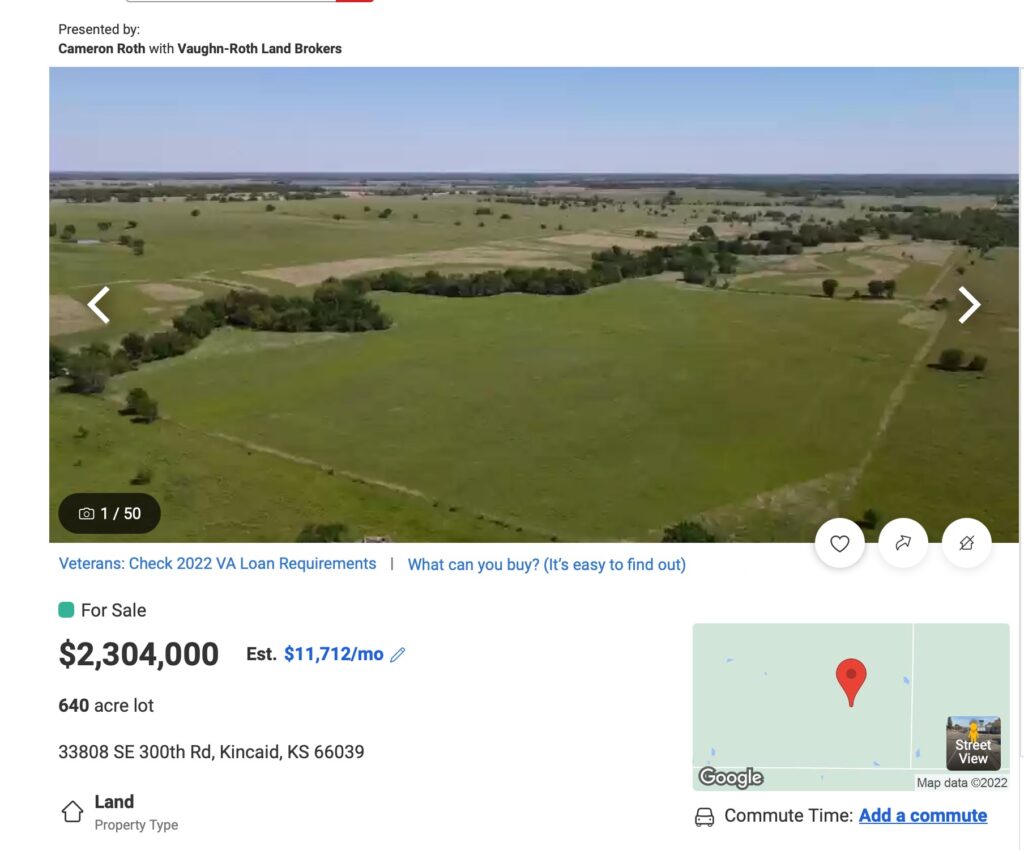Add a commute time
Screen dimensions: 1024x850
point(922,815)
